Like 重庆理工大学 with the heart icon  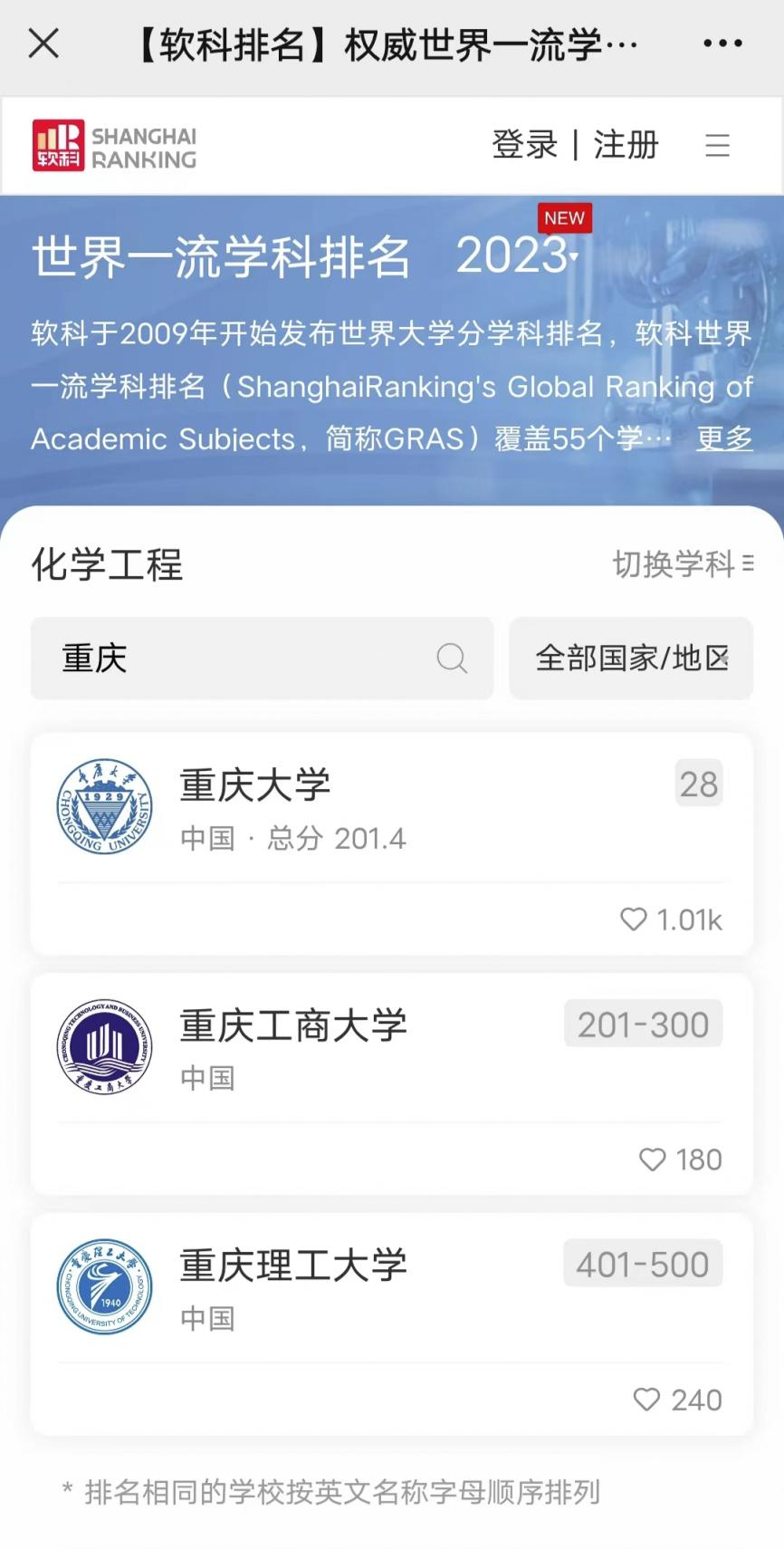pos(646,1400)
